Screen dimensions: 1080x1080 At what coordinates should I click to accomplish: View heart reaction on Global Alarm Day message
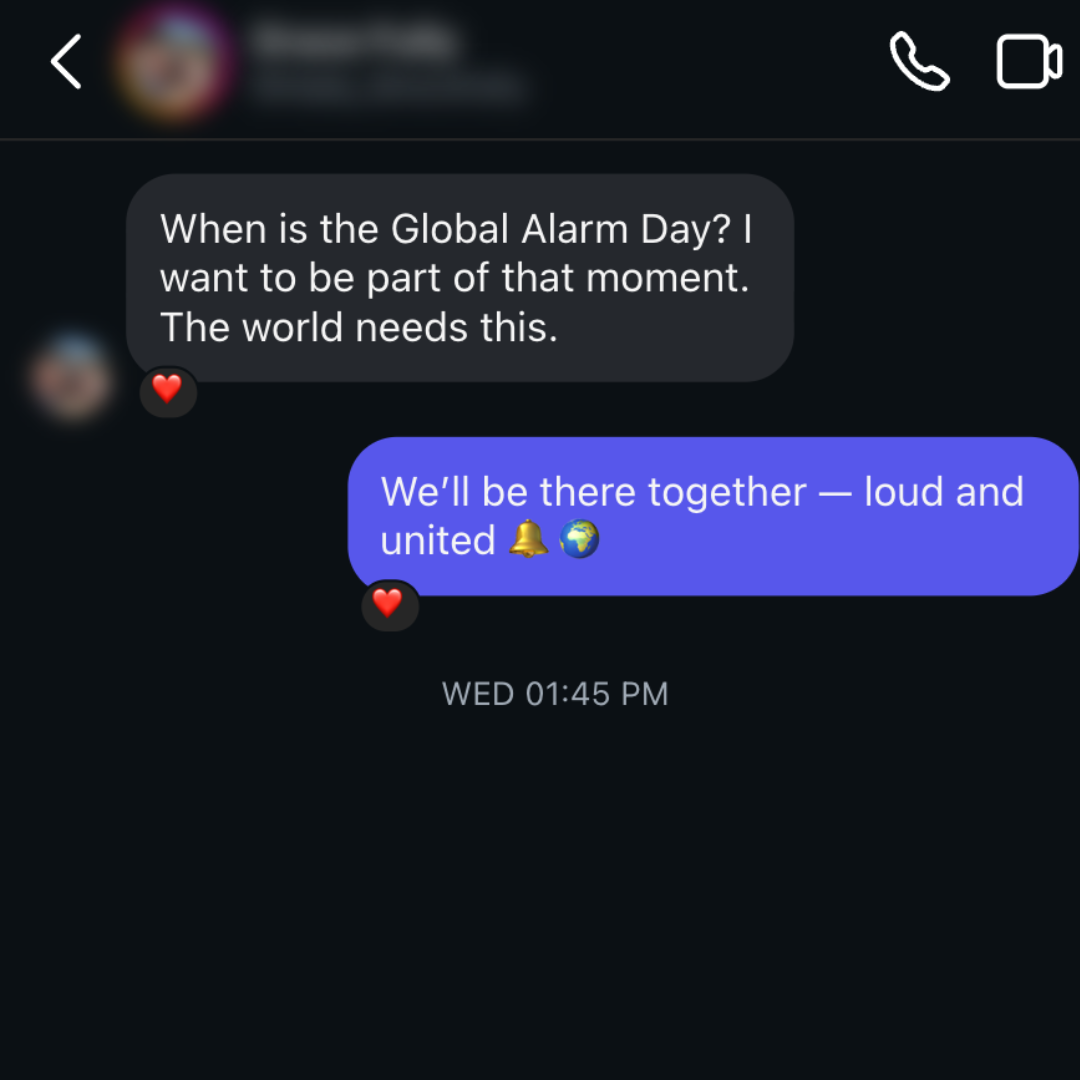[168, 390]
